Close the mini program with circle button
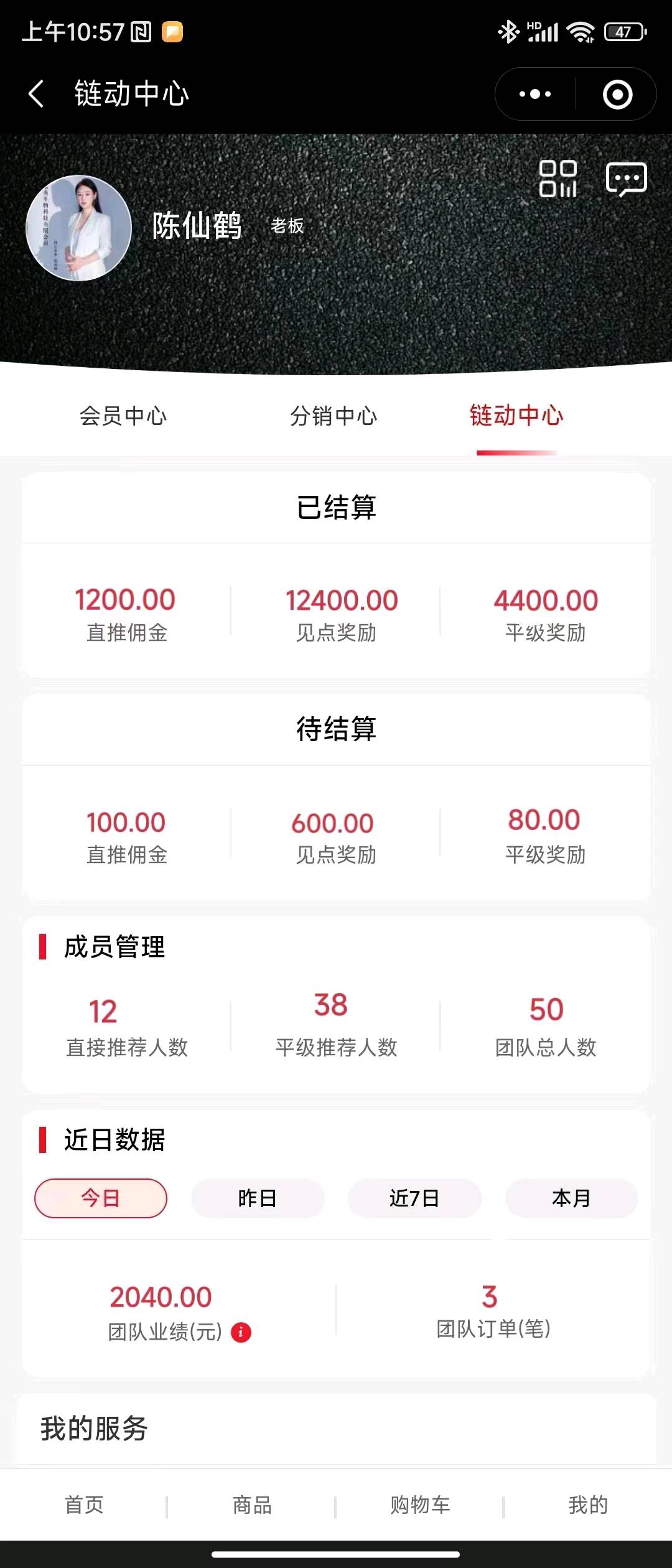This screenshot has height=1568, width=672. (x=617, y=95)
